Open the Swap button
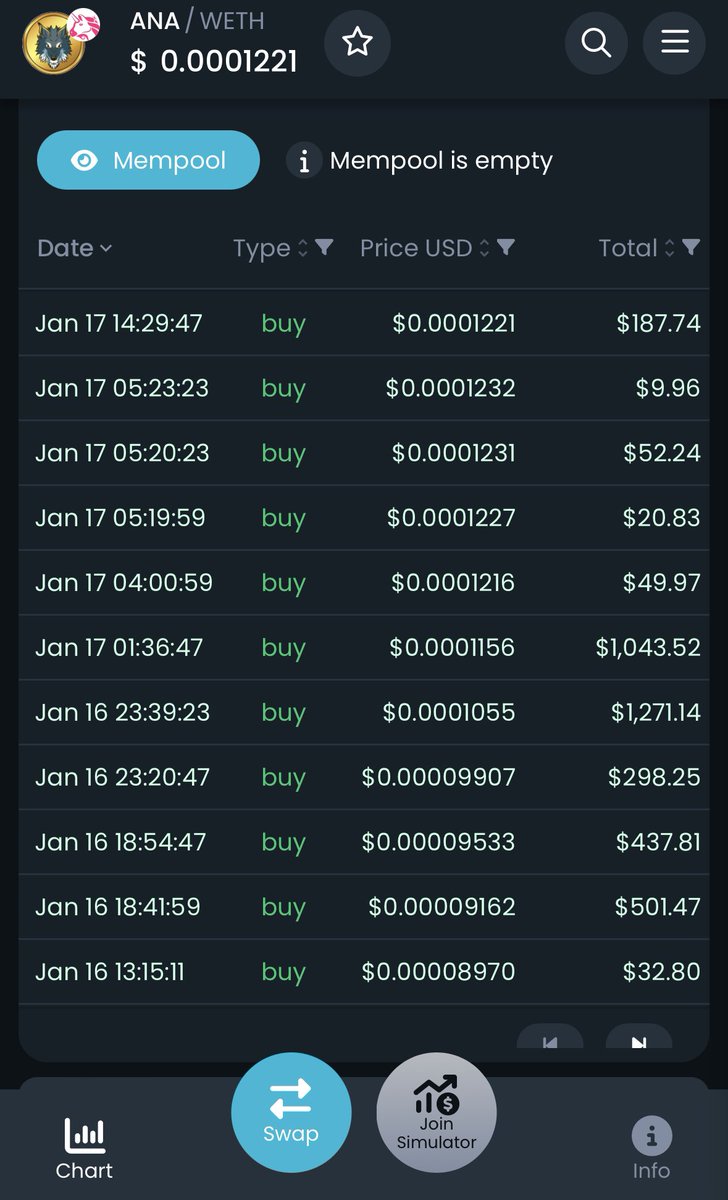 click(x=291, y=1112)
